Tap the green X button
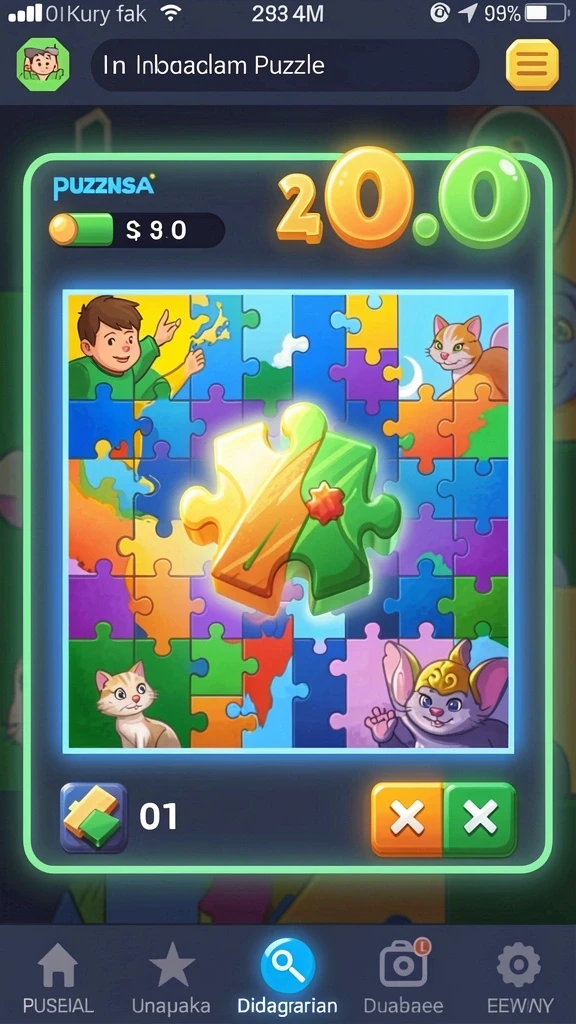576x1024 pixels. (x=480, y=818)
